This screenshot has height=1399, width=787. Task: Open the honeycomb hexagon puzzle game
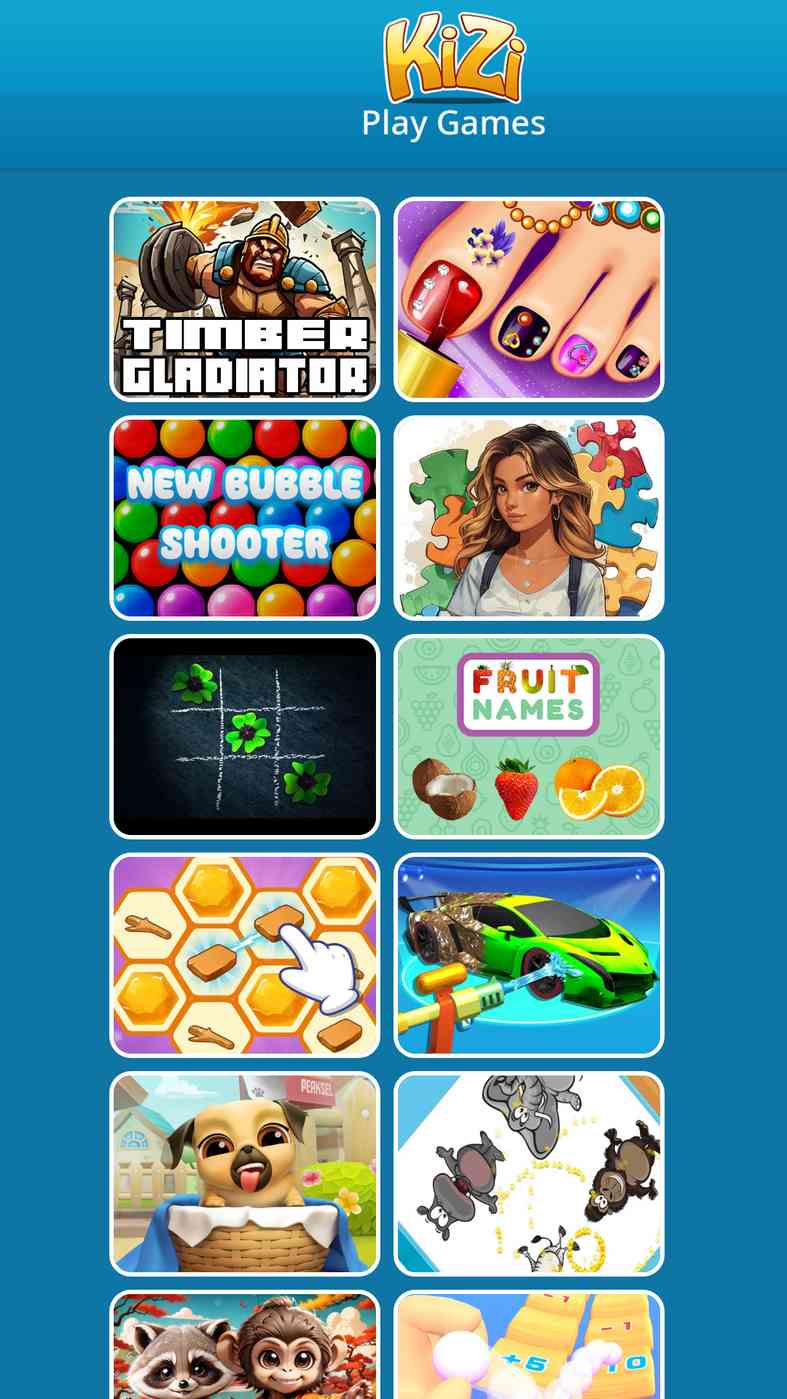[x=245, y=955]
